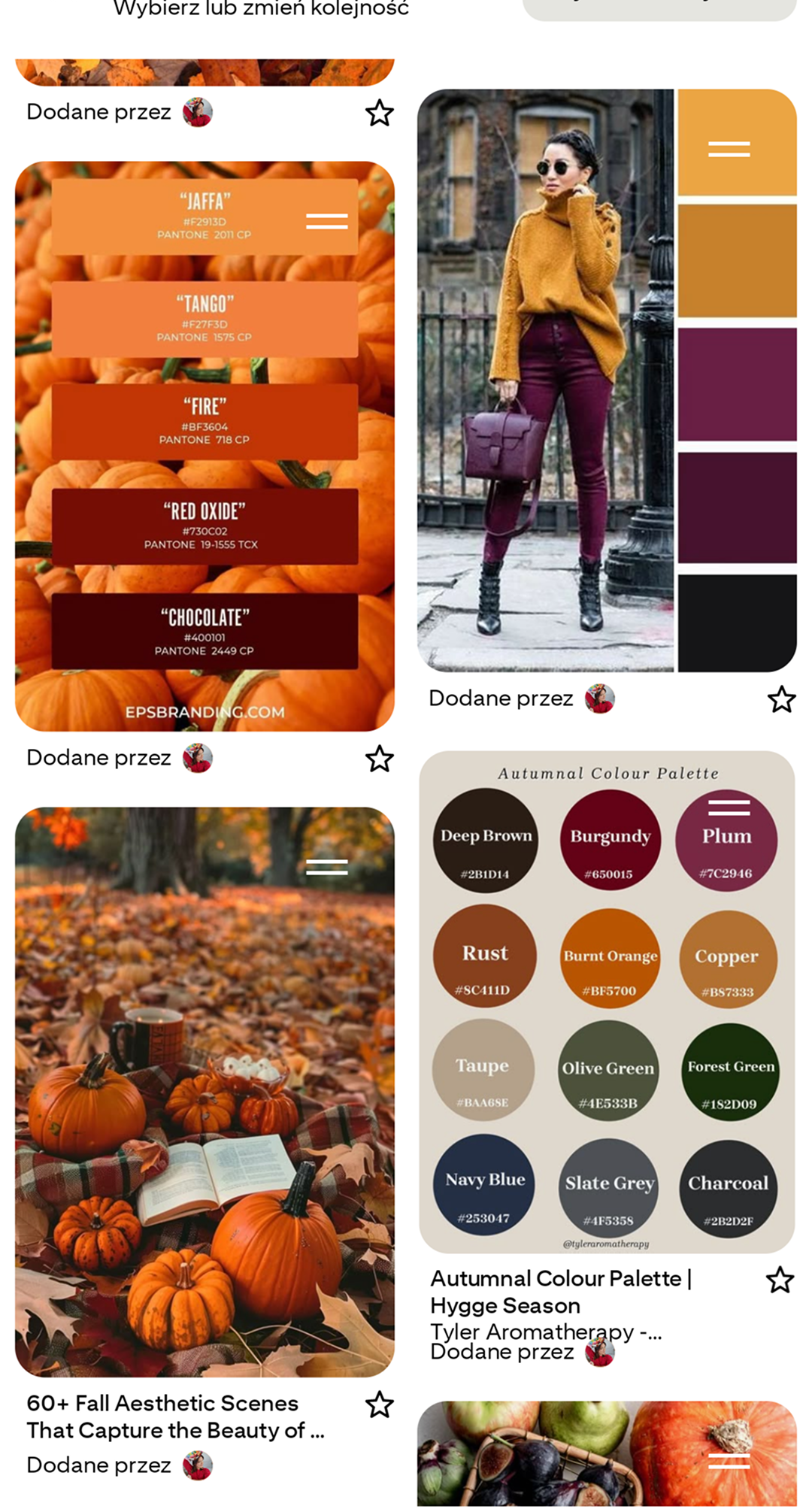Viewport: 812px width, 1509px height.
Task: Tap the reorder handle on the figs and pumpkin pin
Action: (x=729, y=1461)
